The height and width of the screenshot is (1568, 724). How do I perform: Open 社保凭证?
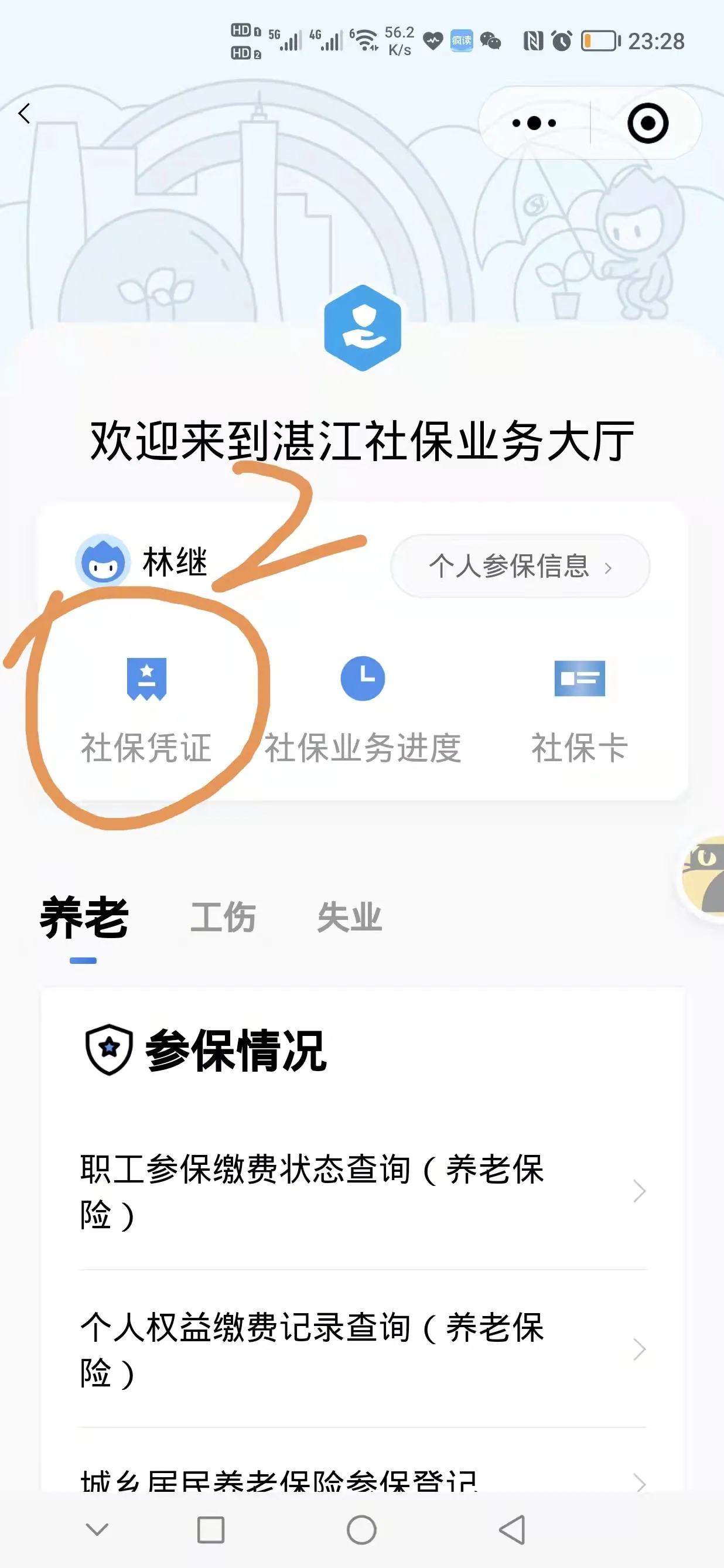(146, 711)
